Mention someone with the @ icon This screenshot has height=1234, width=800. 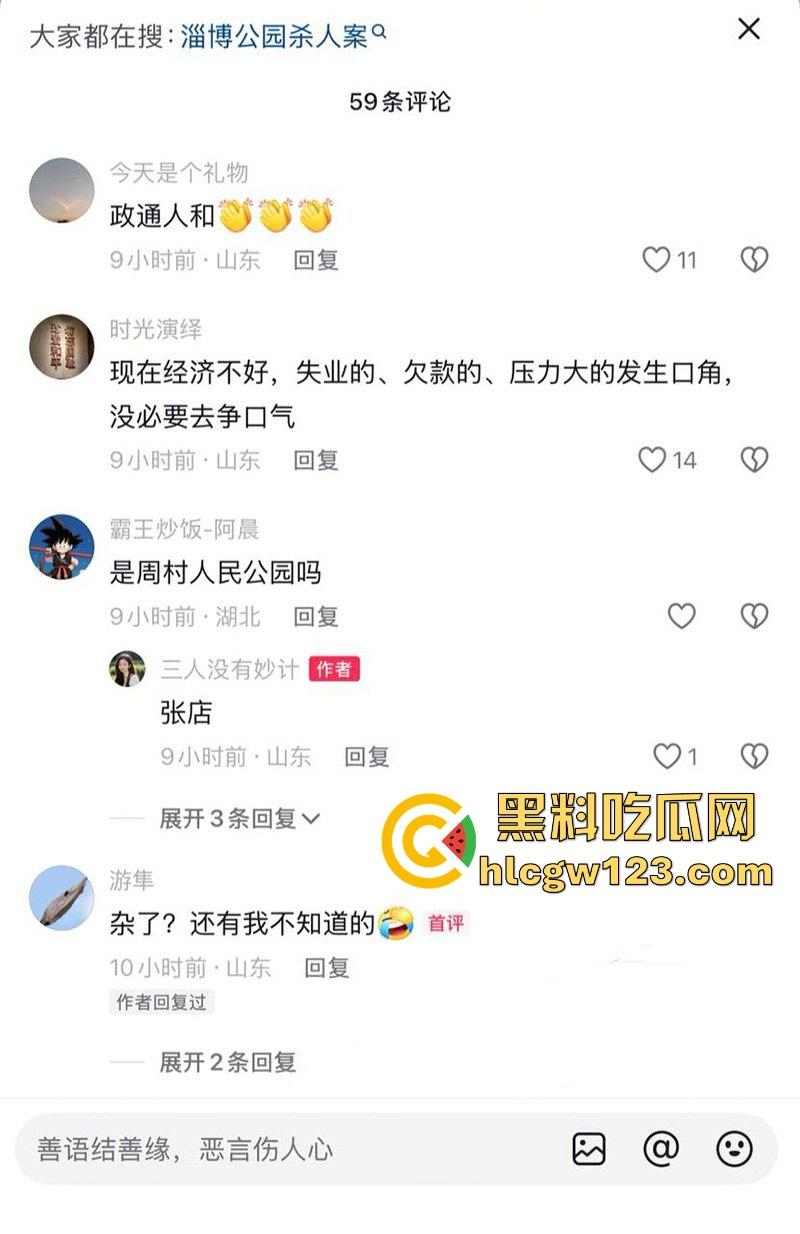(661, 1149)
